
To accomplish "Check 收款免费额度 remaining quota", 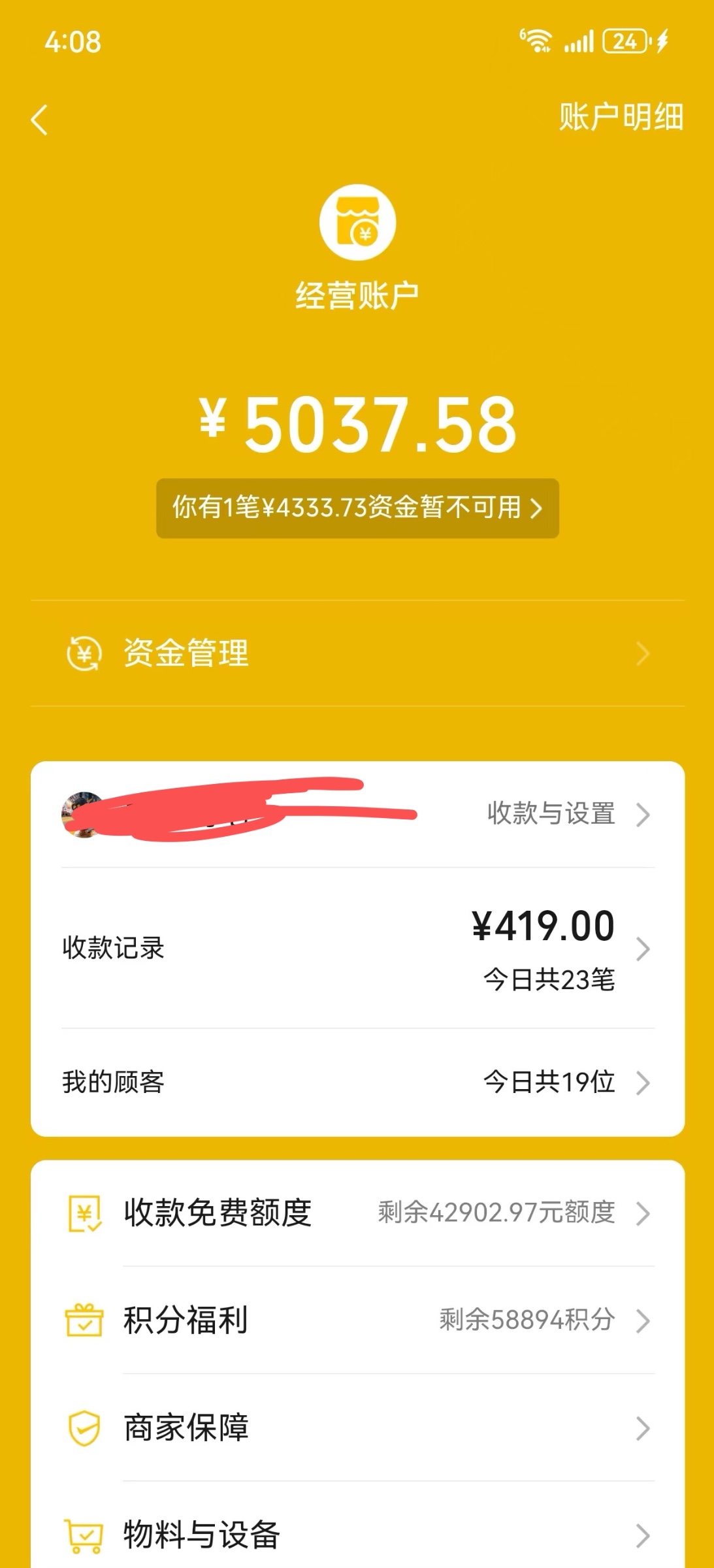I will [x=357, y=1213].
